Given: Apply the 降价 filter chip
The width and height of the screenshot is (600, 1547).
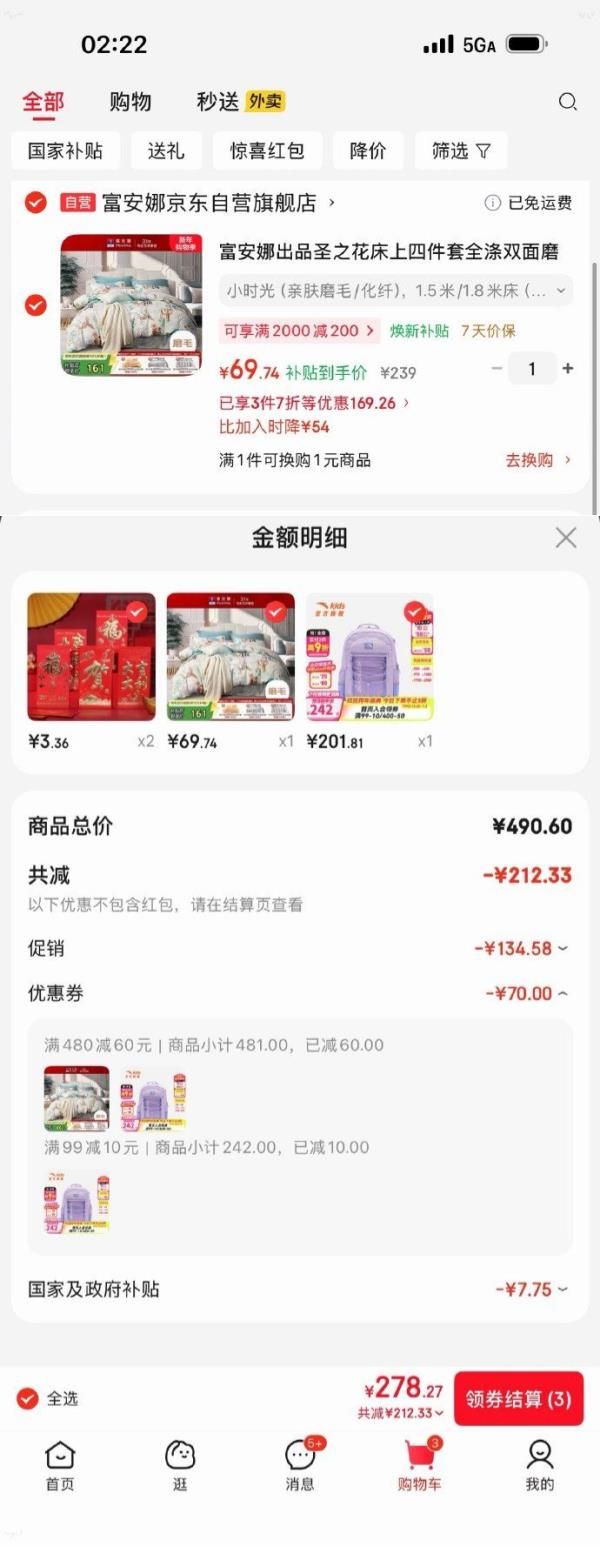Looking at the screenshot, I should 368,151.
